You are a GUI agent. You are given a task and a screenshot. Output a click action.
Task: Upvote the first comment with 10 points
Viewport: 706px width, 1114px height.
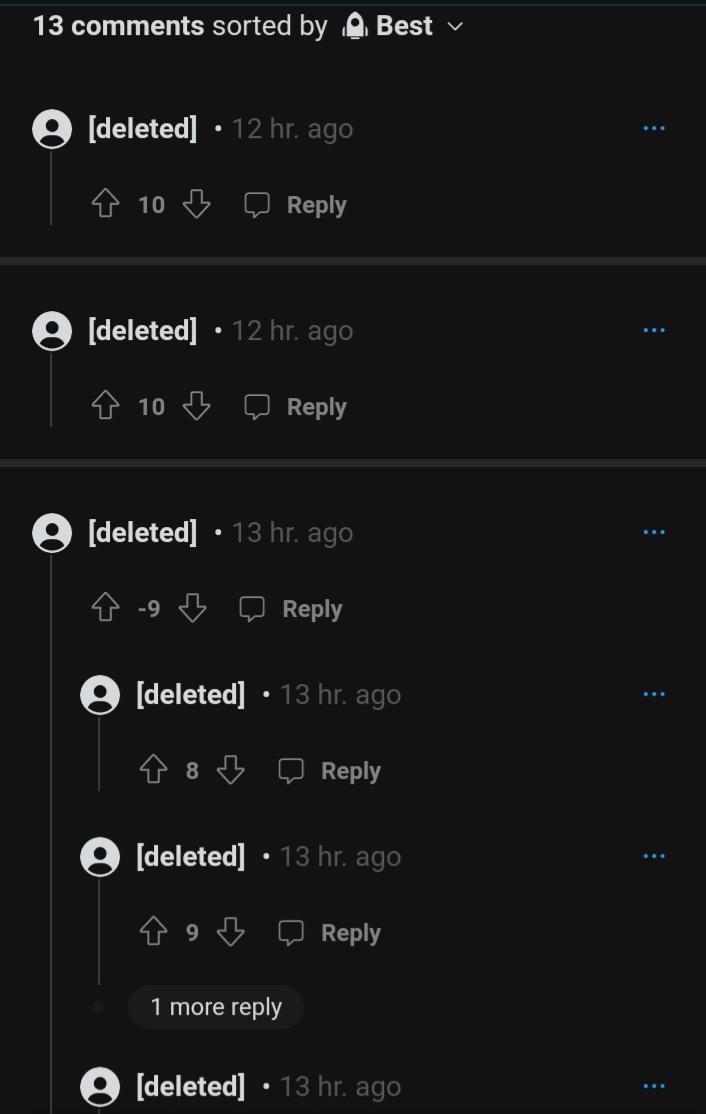point(106,205)
